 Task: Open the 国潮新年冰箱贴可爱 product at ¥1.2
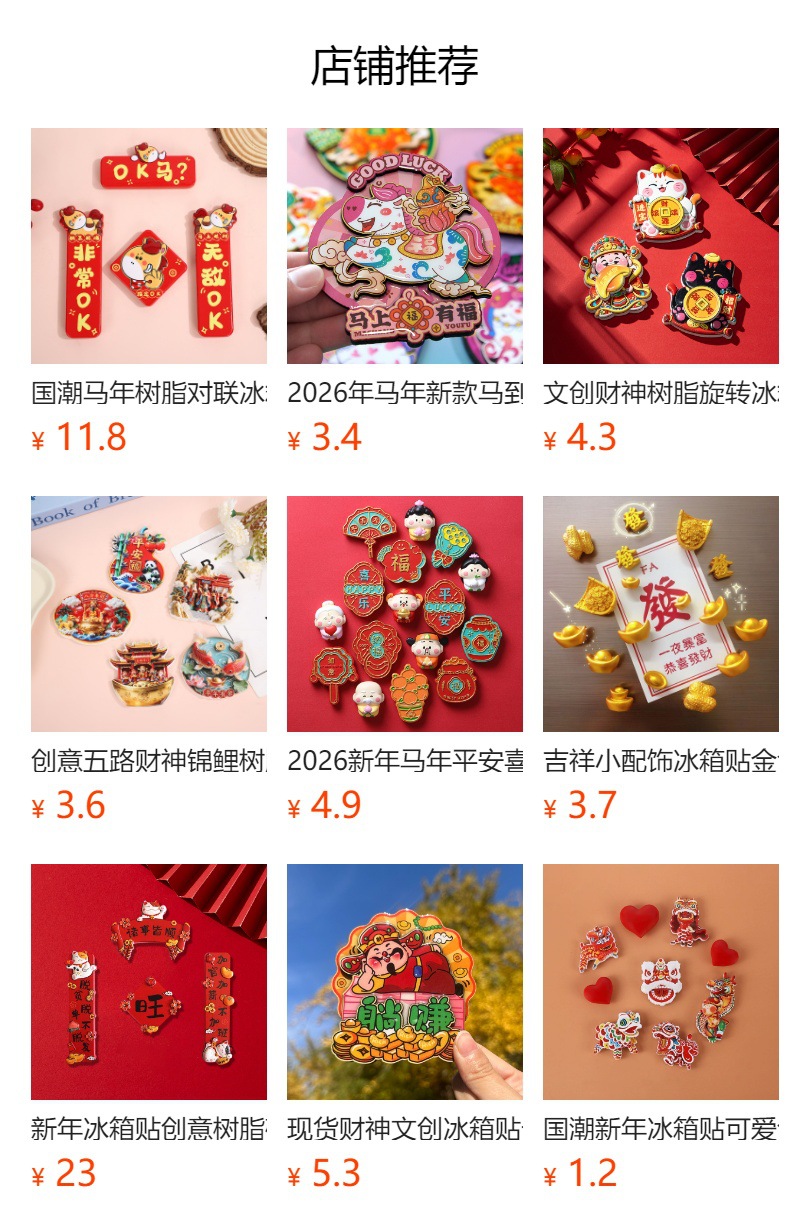pos(661,982)
